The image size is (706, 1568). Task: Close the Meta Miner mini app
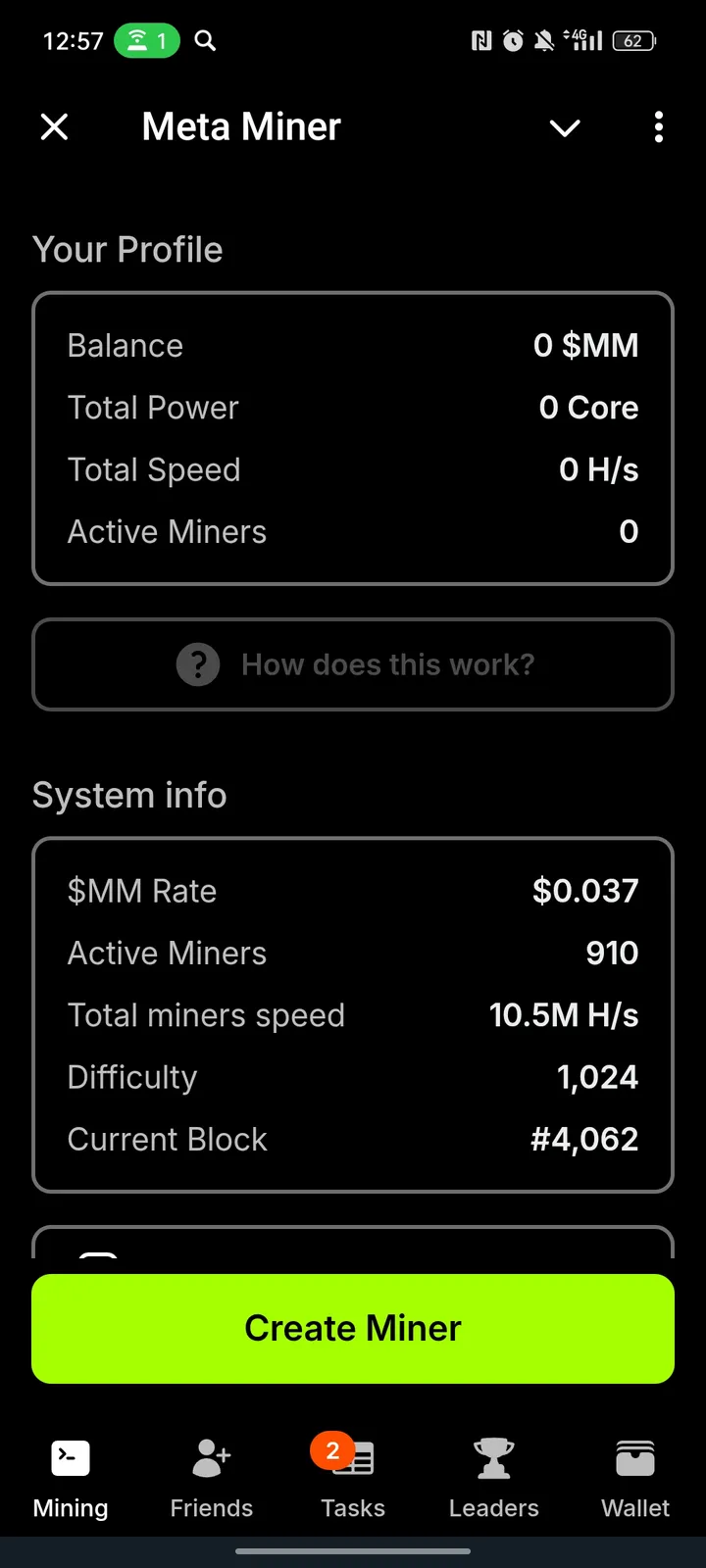[x=54, y=126]
